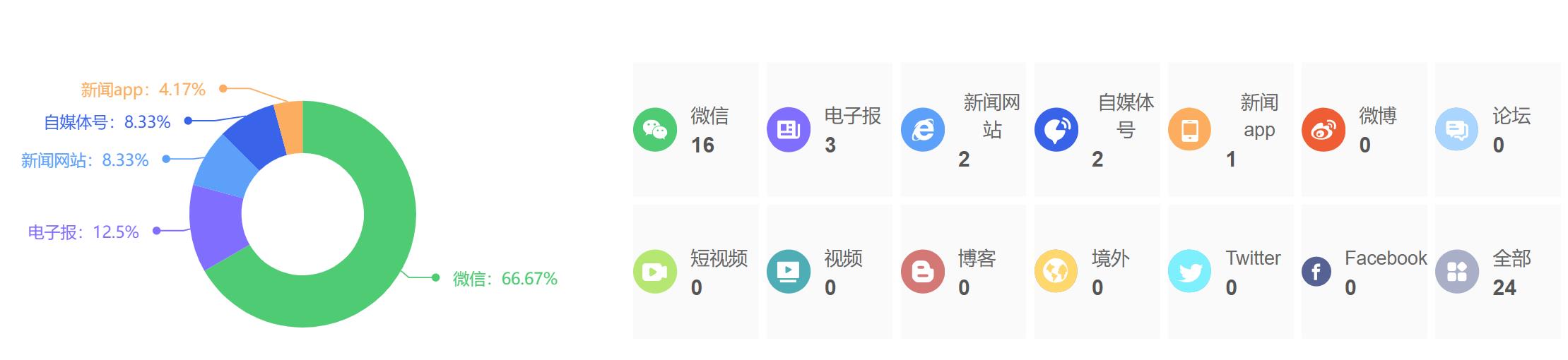Open the 境外 source tile
The image size is (1568, 360).
click(x=1096, y=272)
